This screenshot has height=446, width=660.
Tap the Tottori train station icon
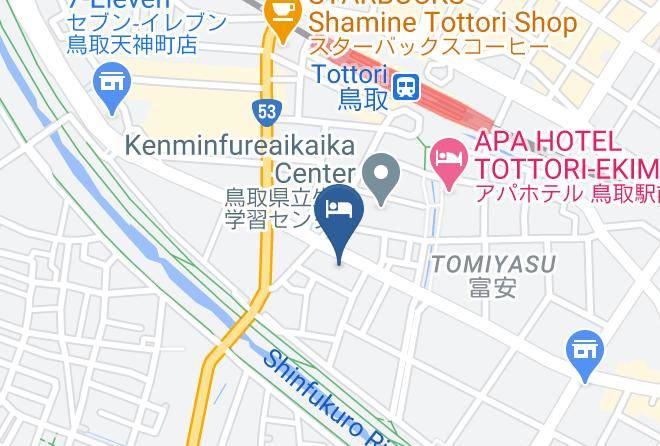406,87
